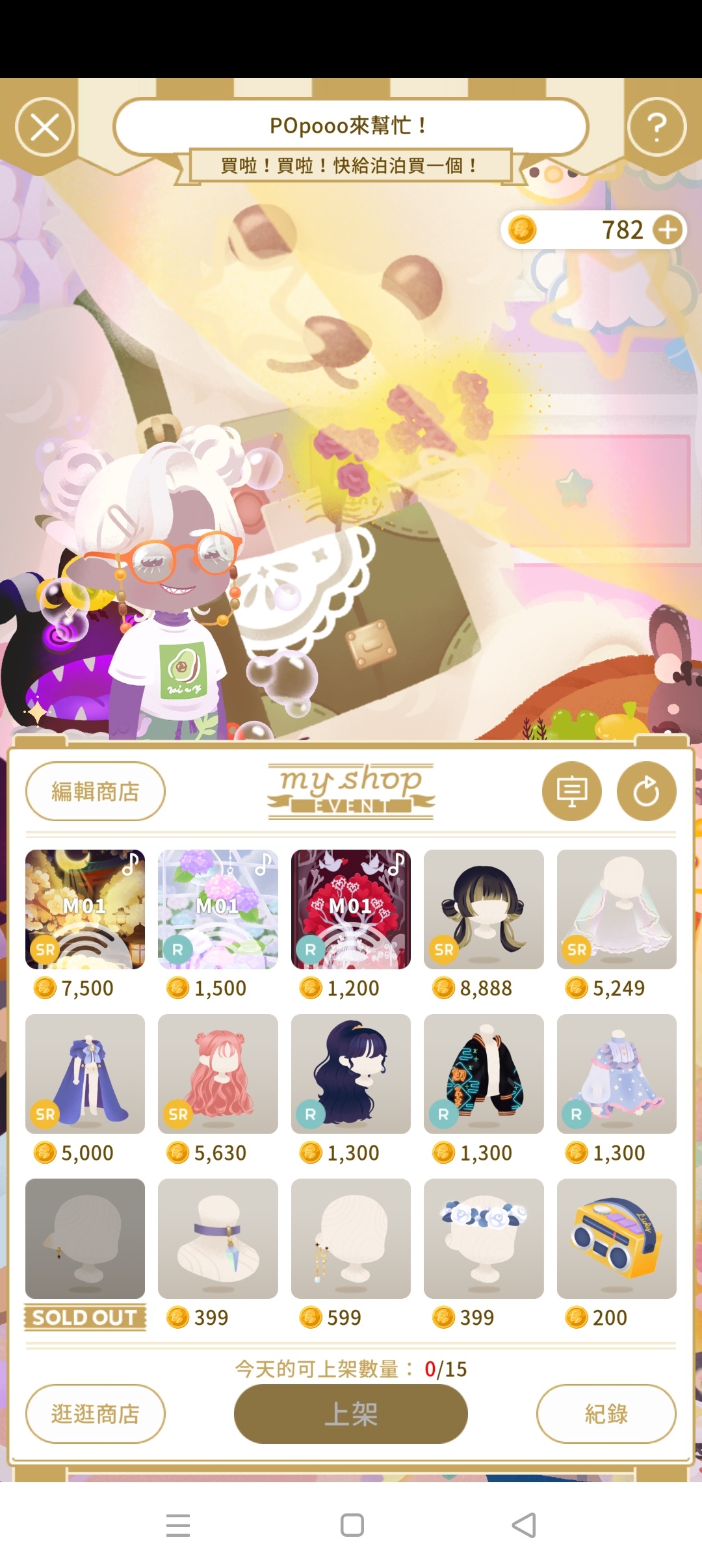This screenshot has width=702, height=1568.
Task: Select the hydrangea music item for 1,500
Action: [218, 909]
